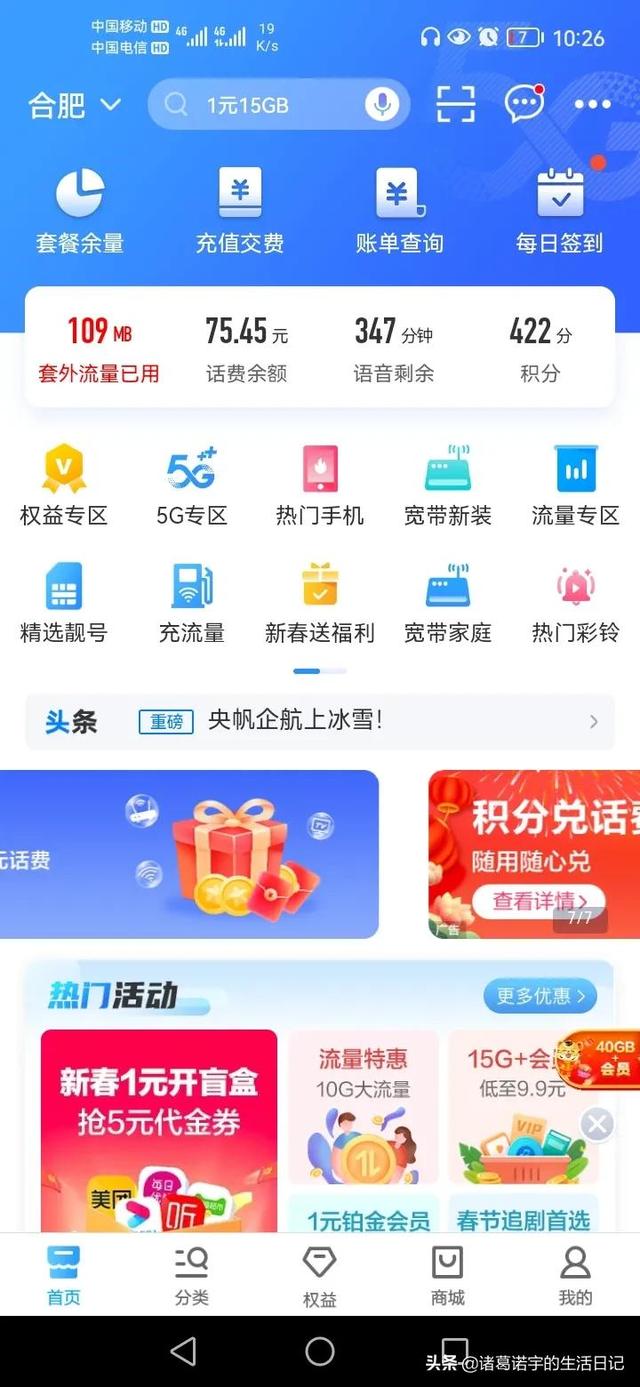Viewport: 640px width, 1387px height.
Task: Switch to the 我的 tab
Action: (575, 1275)
